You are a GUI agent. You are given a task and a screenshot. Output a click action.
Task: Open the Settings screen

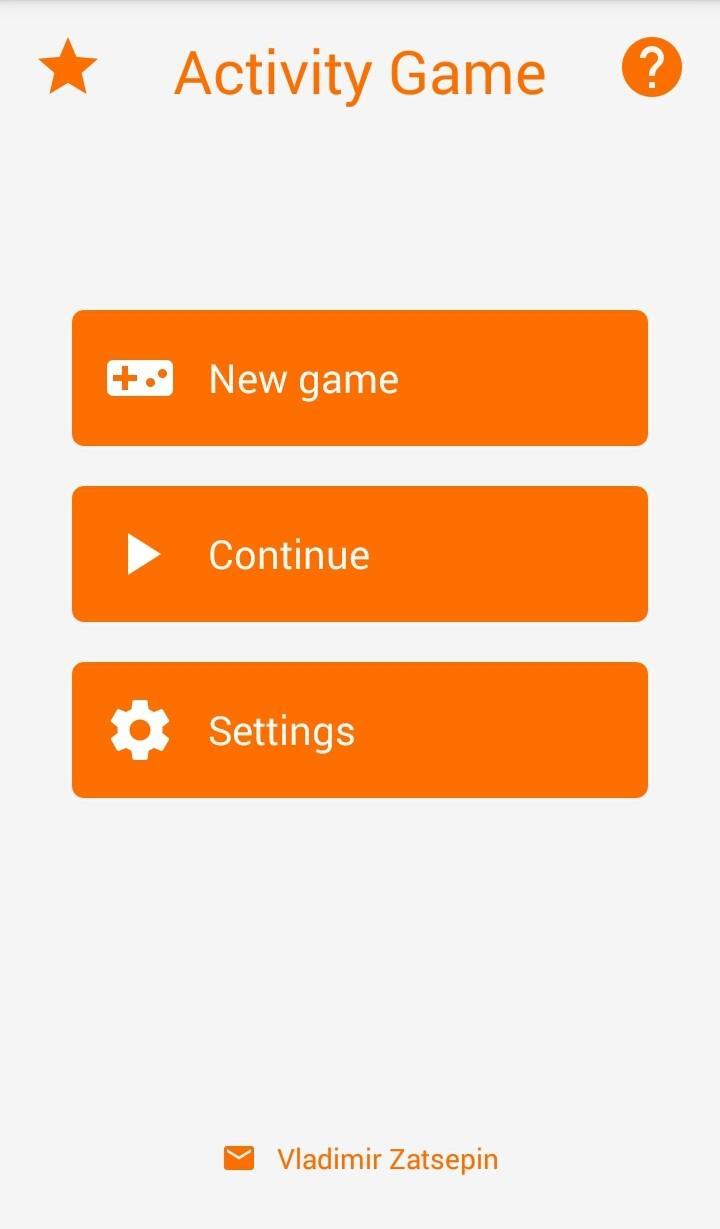[360, 729]
